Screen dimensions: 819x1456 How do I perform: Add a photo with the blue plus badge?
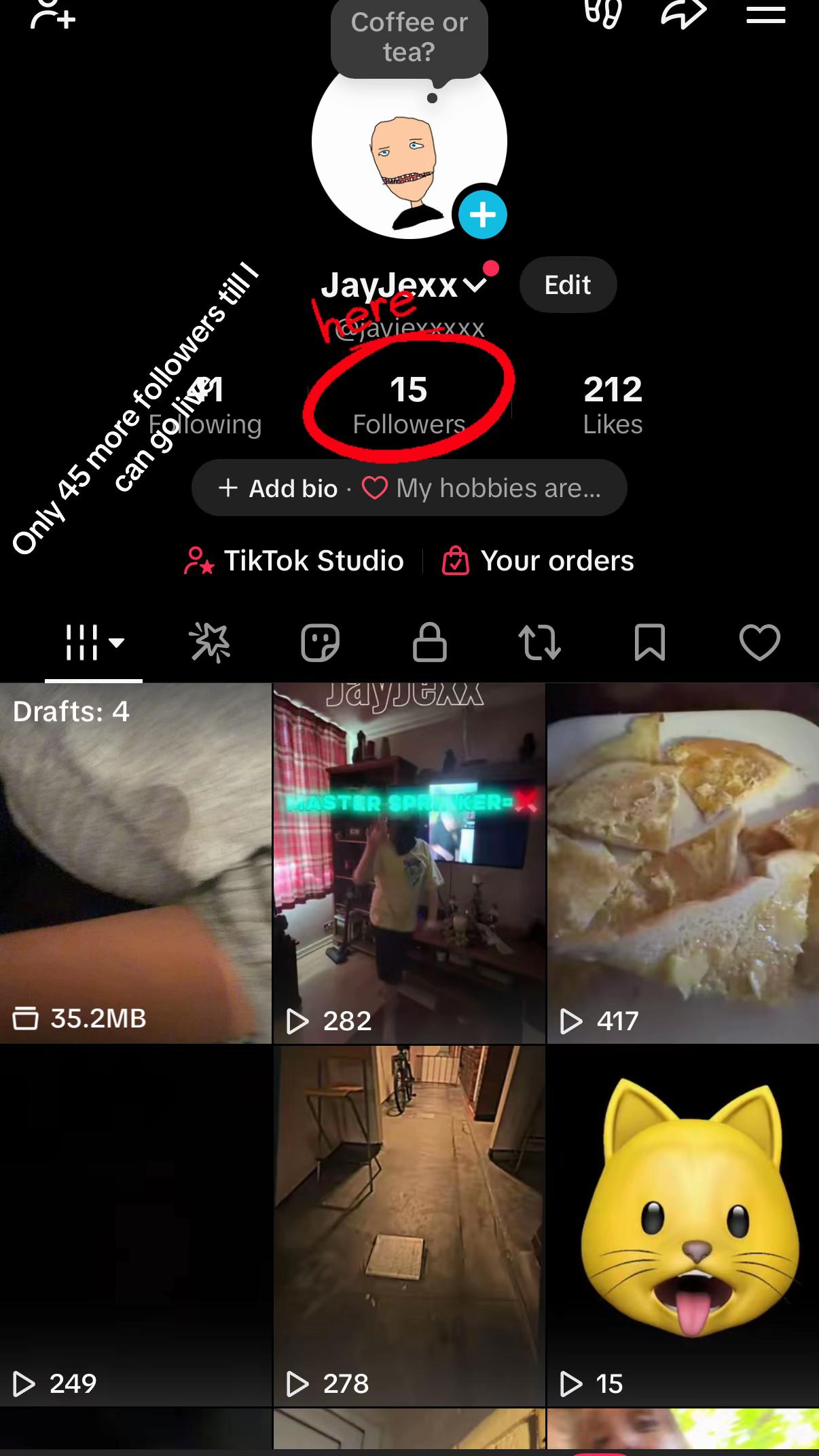[x=482, y=215]
